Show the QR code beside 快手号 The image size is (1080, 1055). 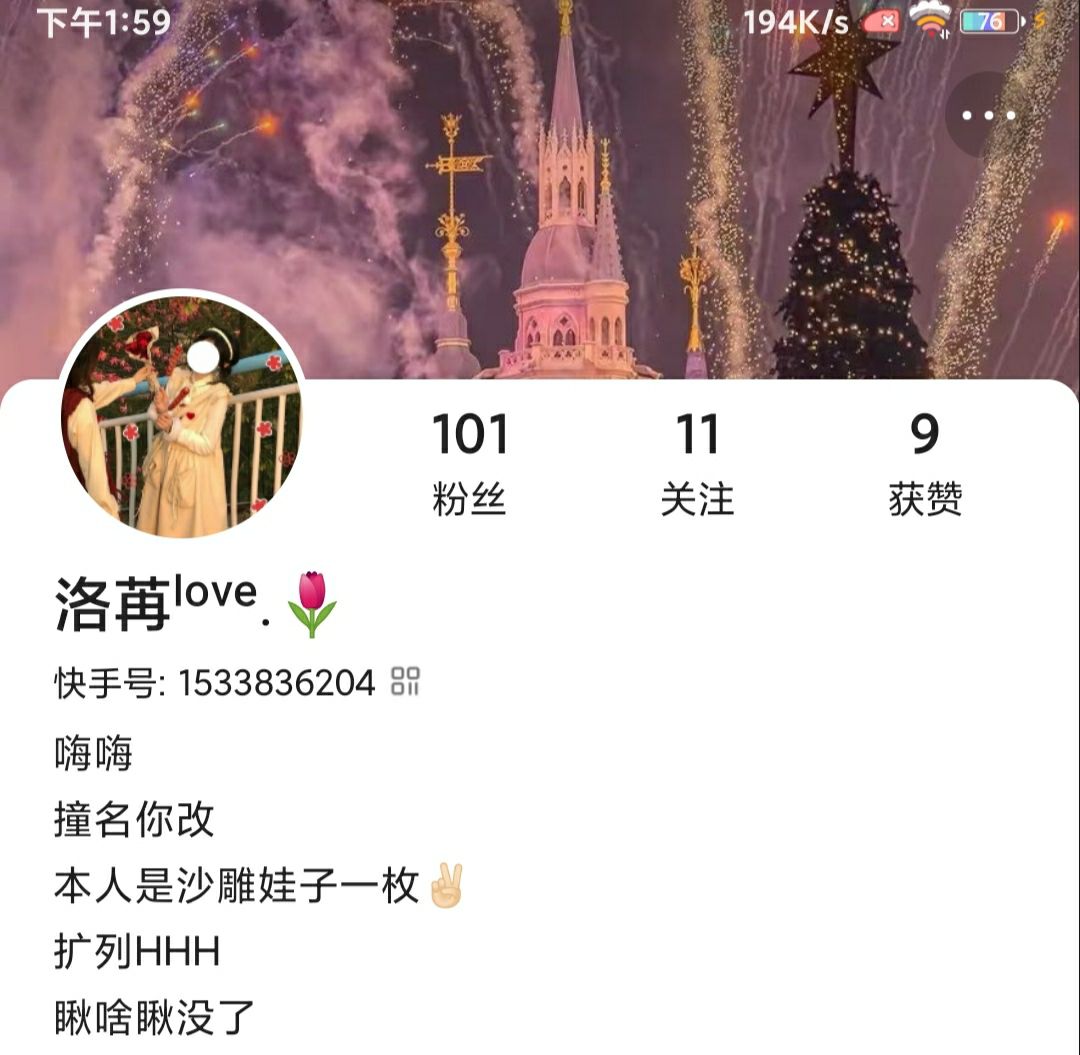pos(405,682)
